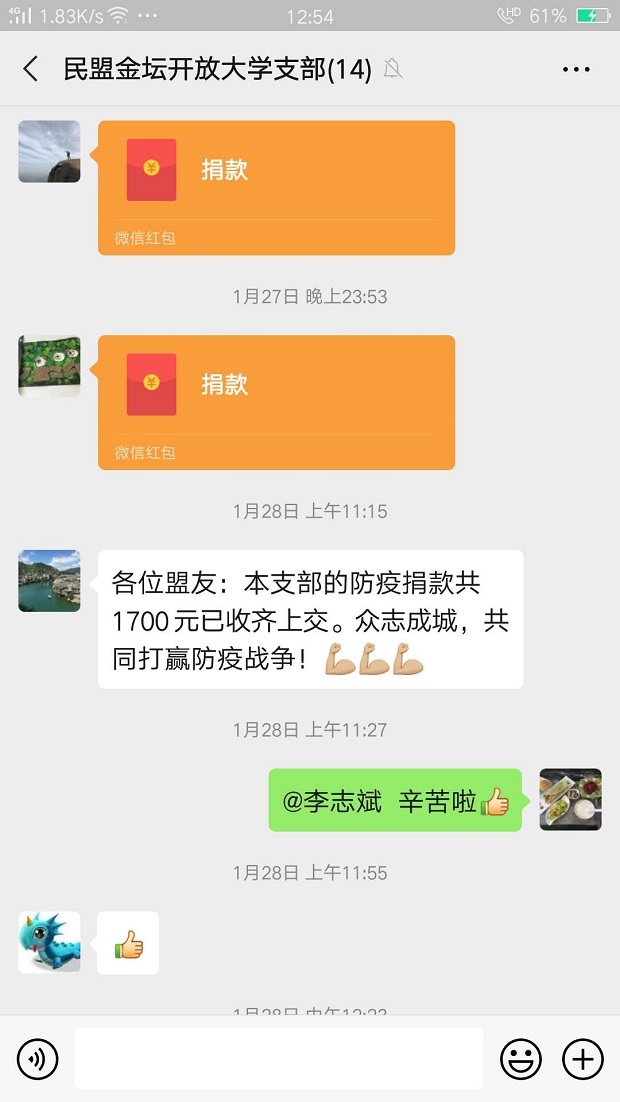Open the blue dragon avatar's profile
Image resolution: width=620 pixels, height=1102 pixels.
[49, 942]
